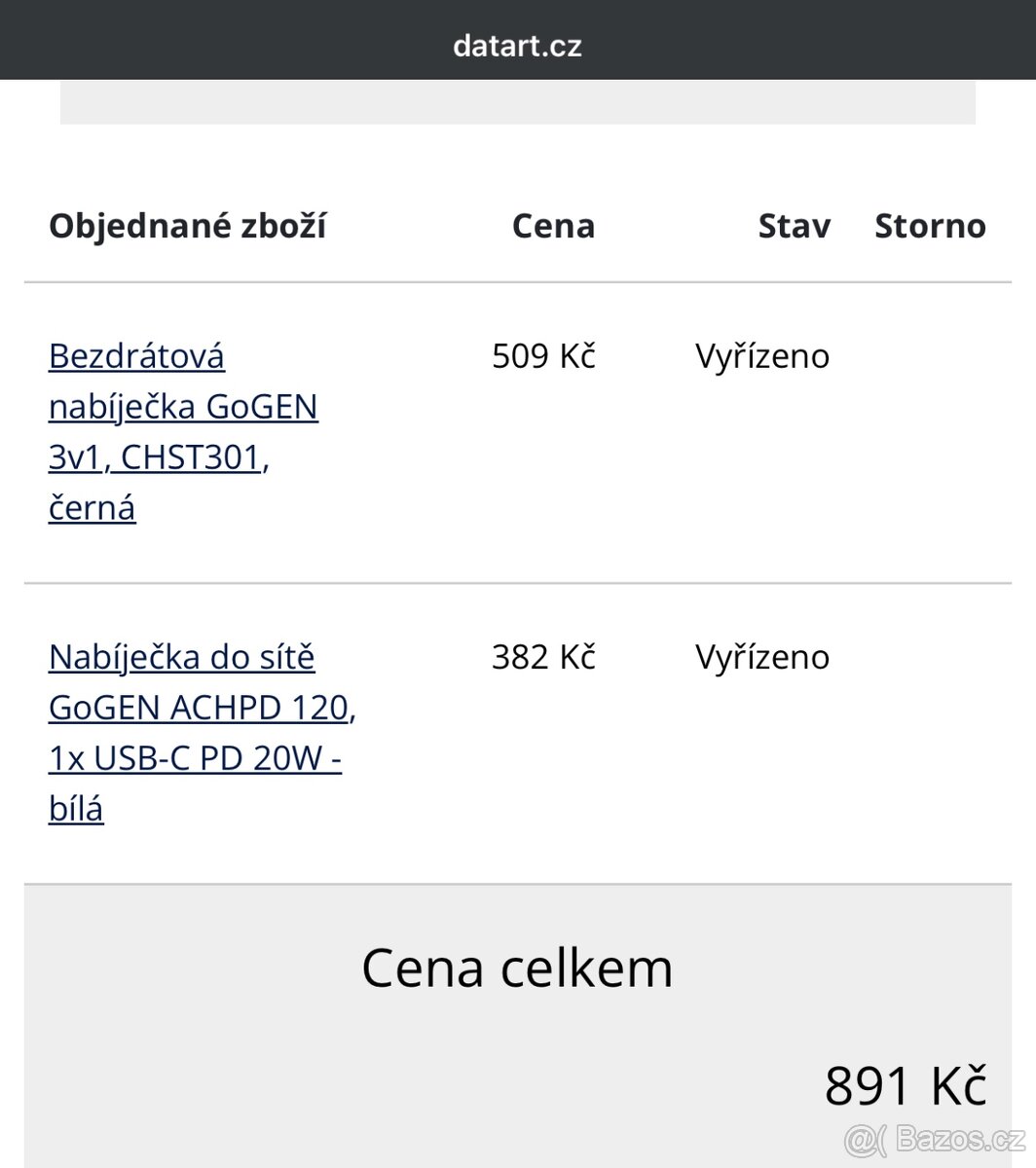Image resolution: width=1036 pixels, height=1168 pixels.
Task: Click the Cena celkem label
Action: pos(517,967)
